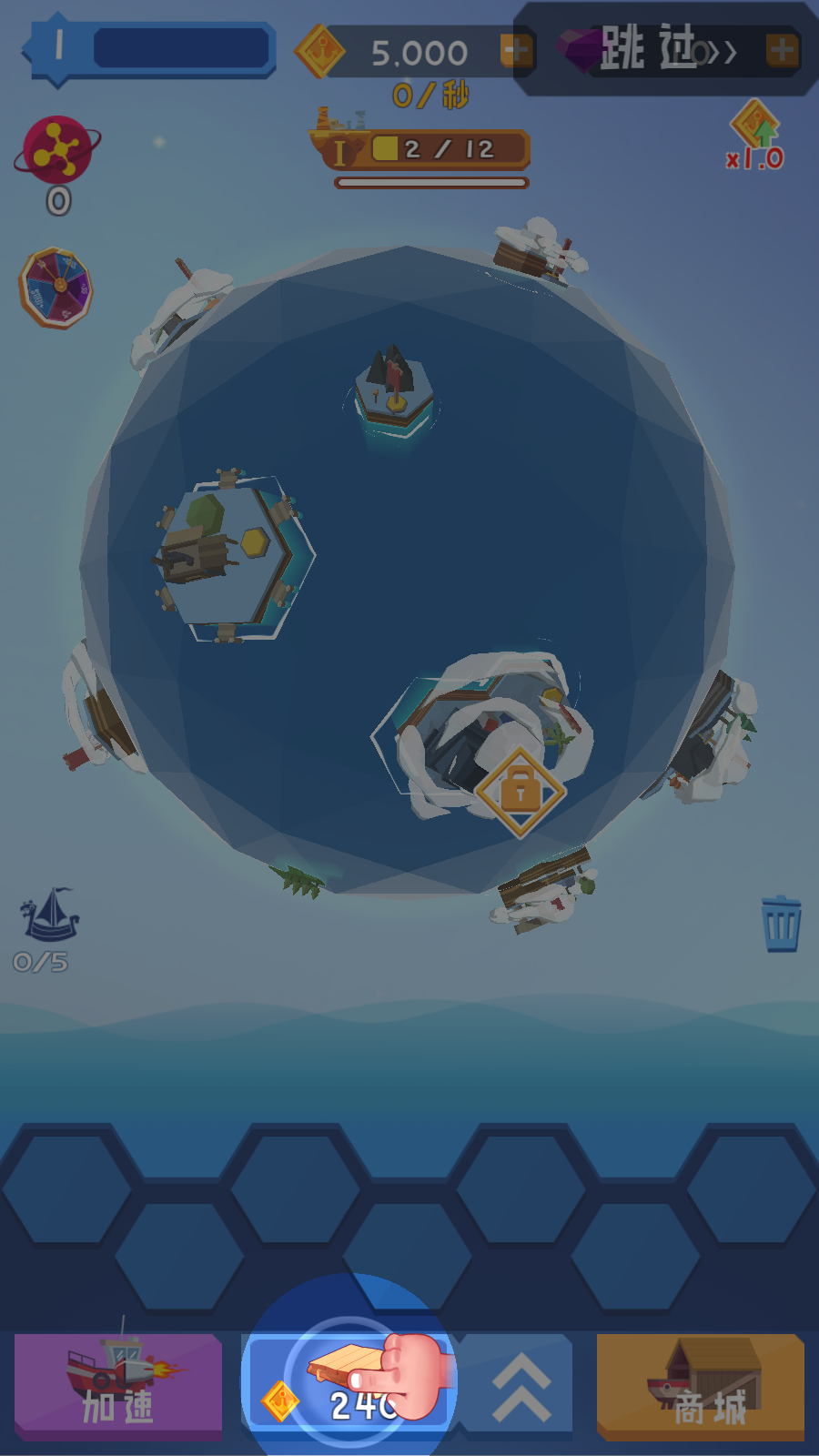Tap the double-chevron upgrade button
This screenshot has width=819, height=1456.
[x=521, y=1385]
